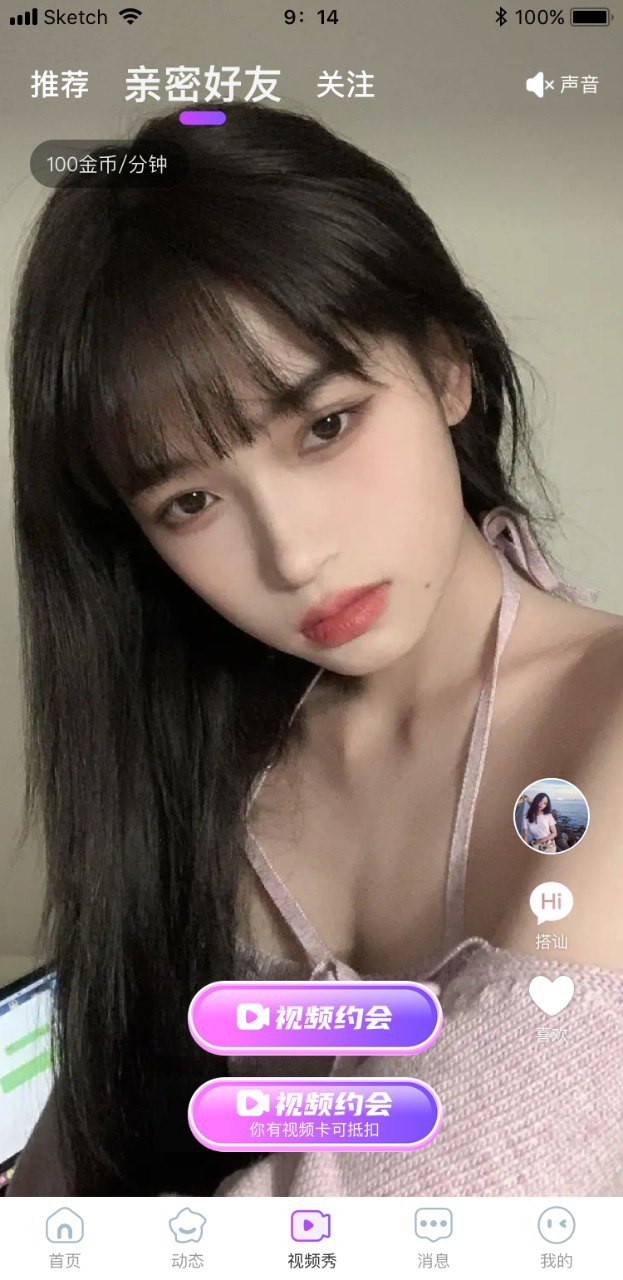The image size is (623, 1280).
Task: Switch to the 推荐 tab
Action: tap(59, 85)
